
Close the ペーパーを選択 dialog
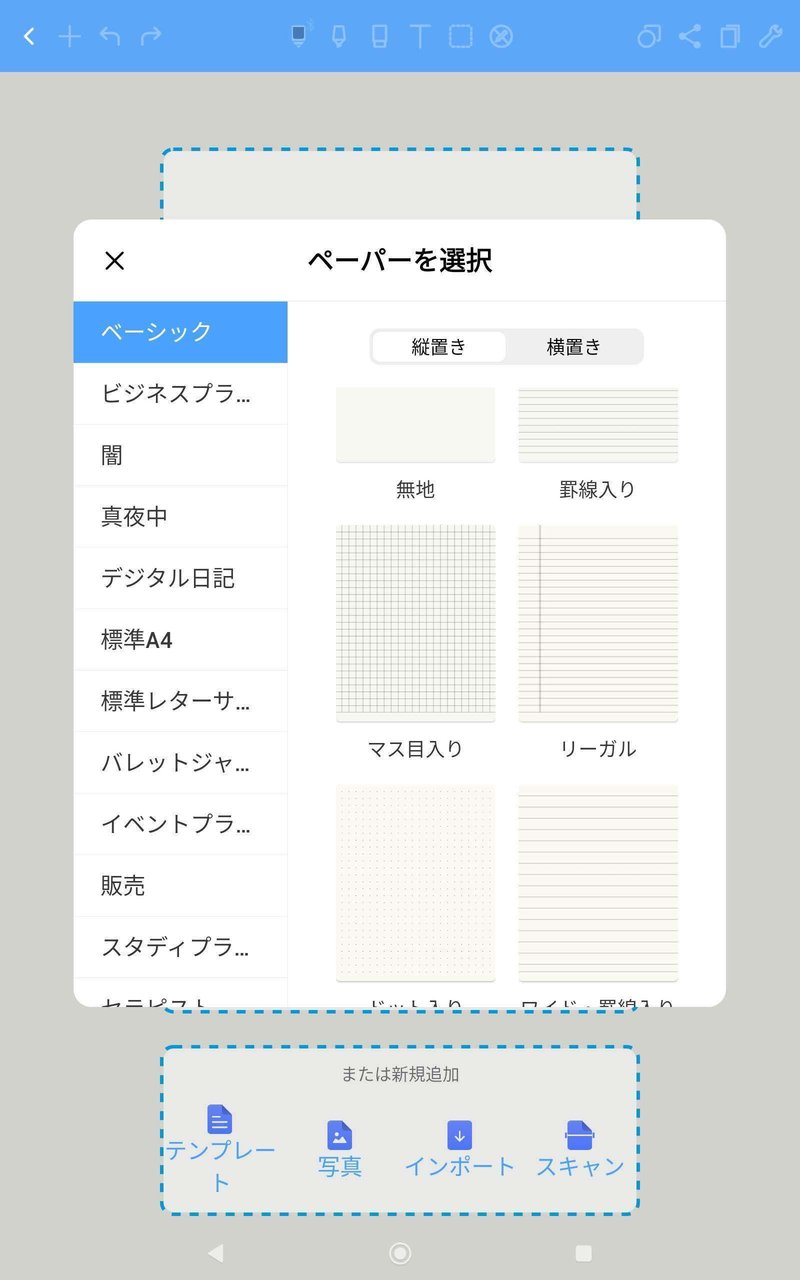click(115, 261)
